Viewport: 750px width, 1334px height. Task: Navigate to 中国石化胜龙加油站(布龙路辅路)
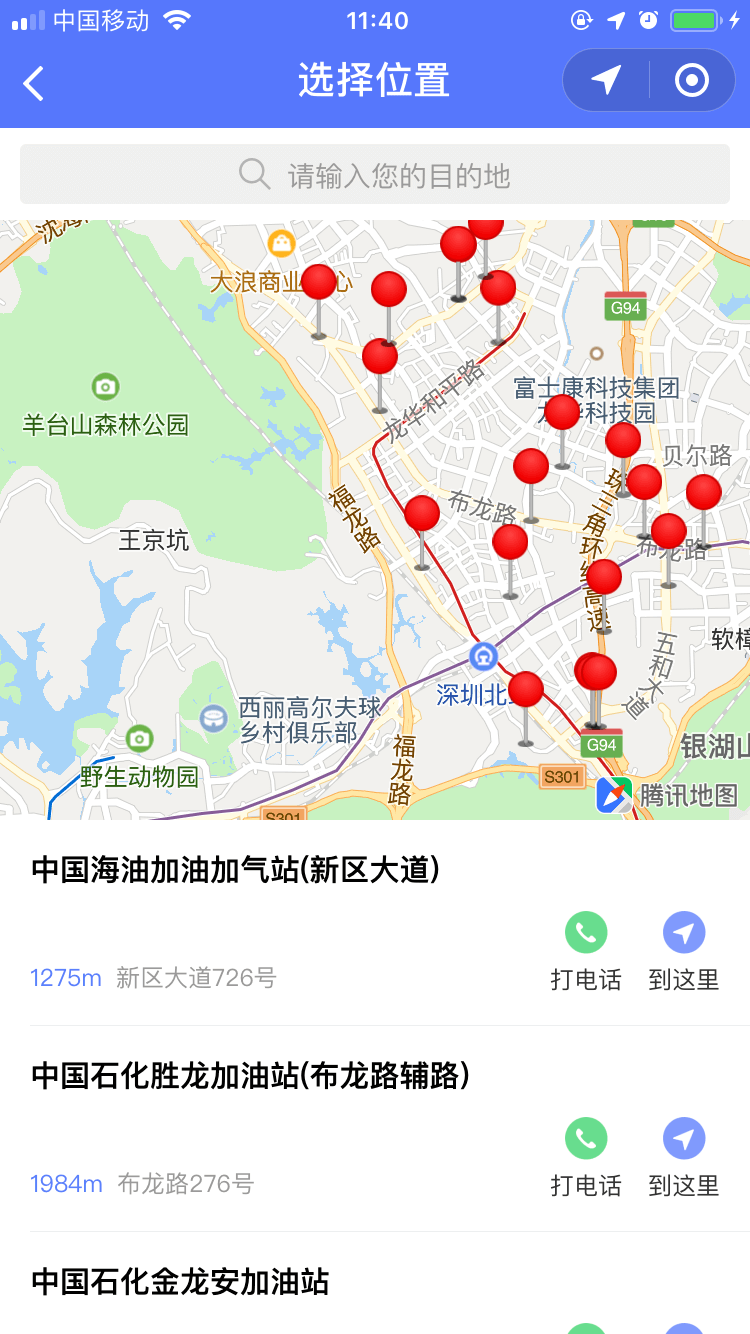point(684,1156)
